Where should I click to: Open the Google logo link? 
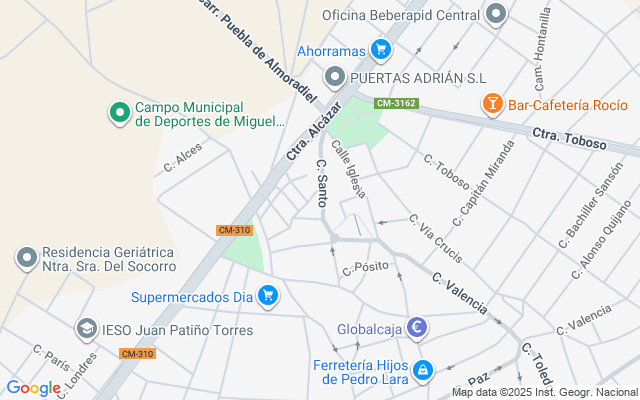[x=33, y=388]
